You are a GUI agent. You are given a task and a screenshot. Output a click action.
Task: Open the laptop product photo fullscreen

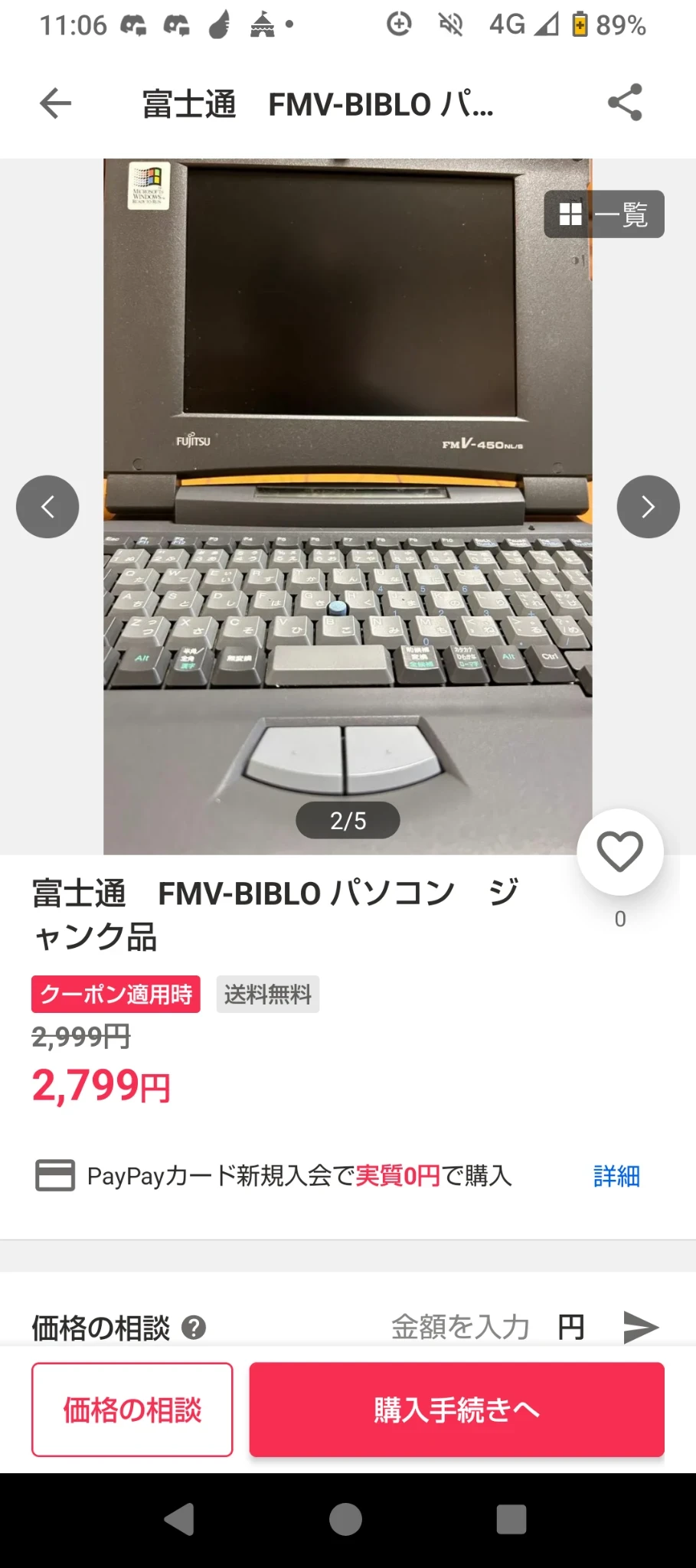coord(348,429)
